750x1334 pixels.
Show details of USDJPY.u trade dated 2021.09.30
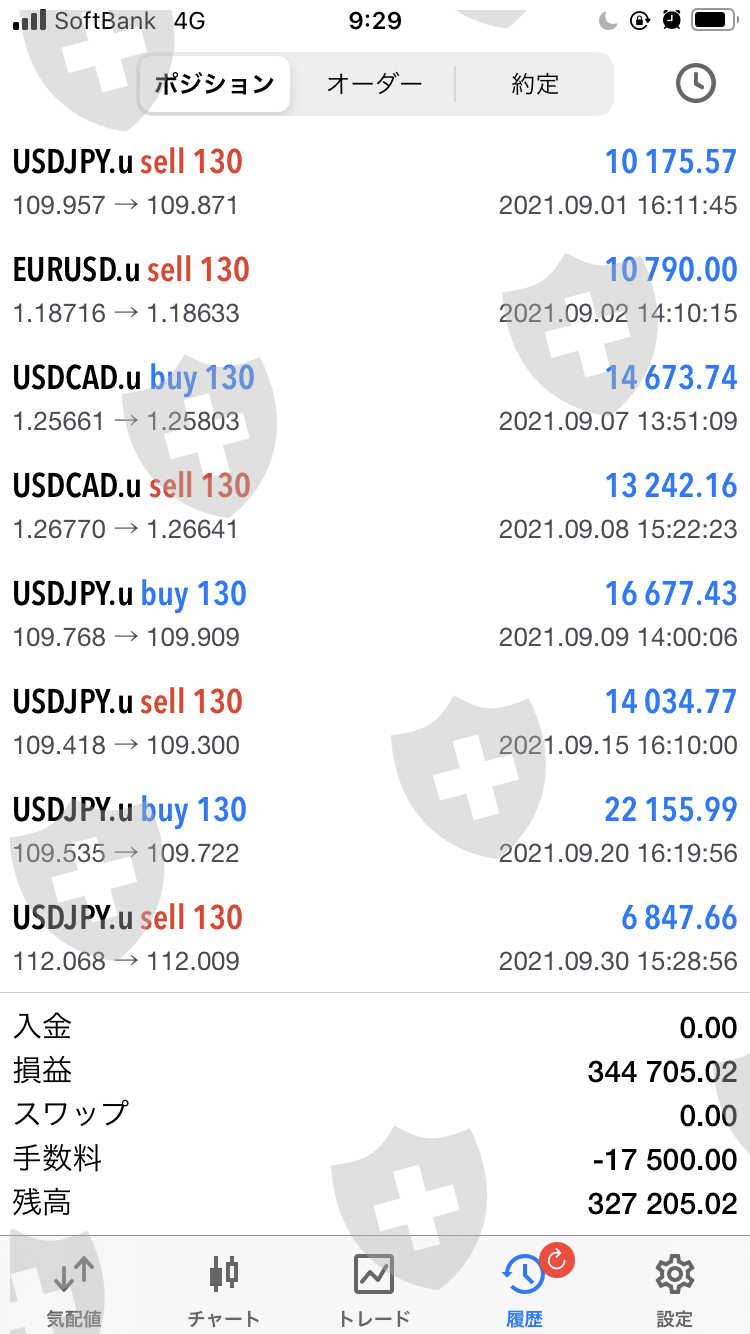(x=374, y=938)
